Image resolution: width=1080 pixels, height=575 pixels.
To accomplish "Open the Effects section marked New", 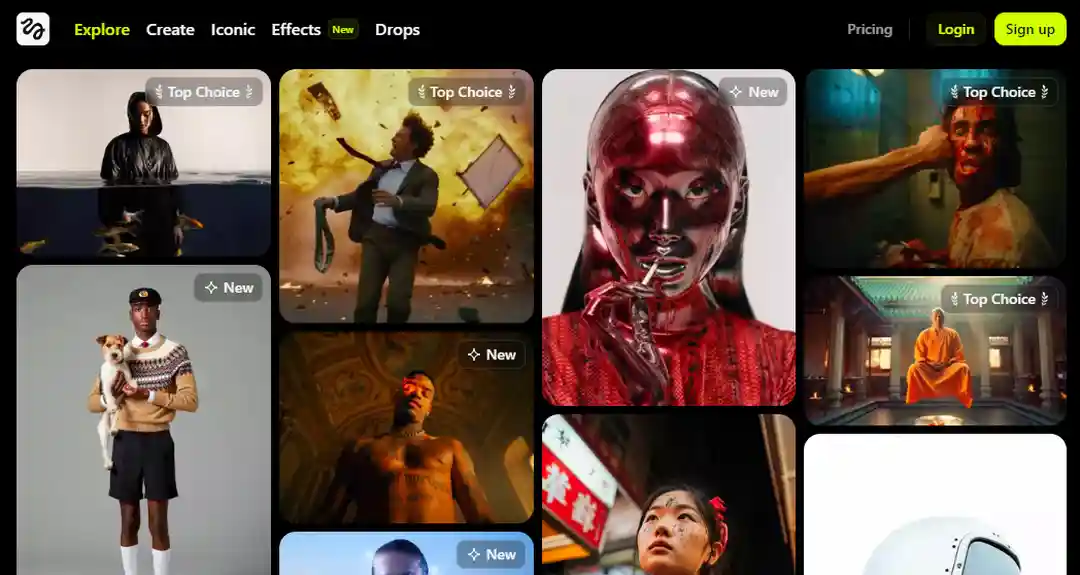I will pyautogui.click(x=296, y=29).
